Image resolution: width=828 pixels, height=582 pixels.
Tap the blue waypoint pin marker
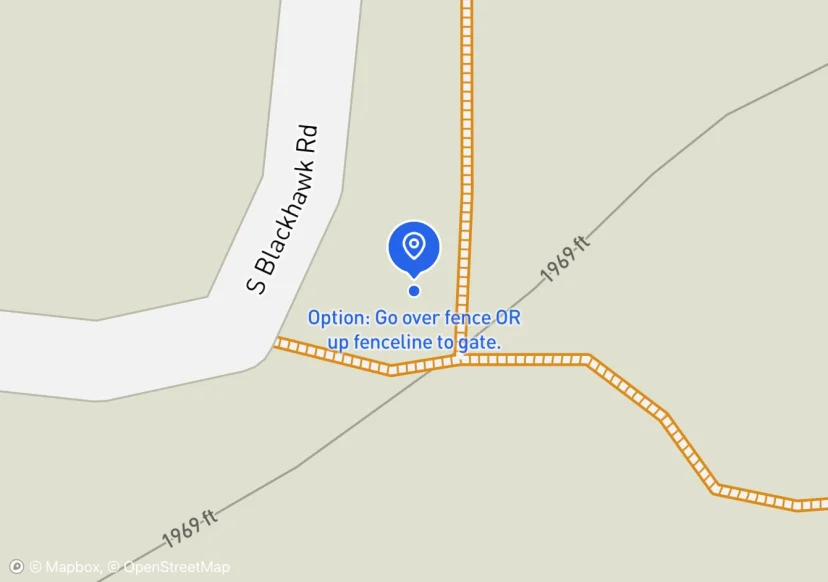point(414,249)
